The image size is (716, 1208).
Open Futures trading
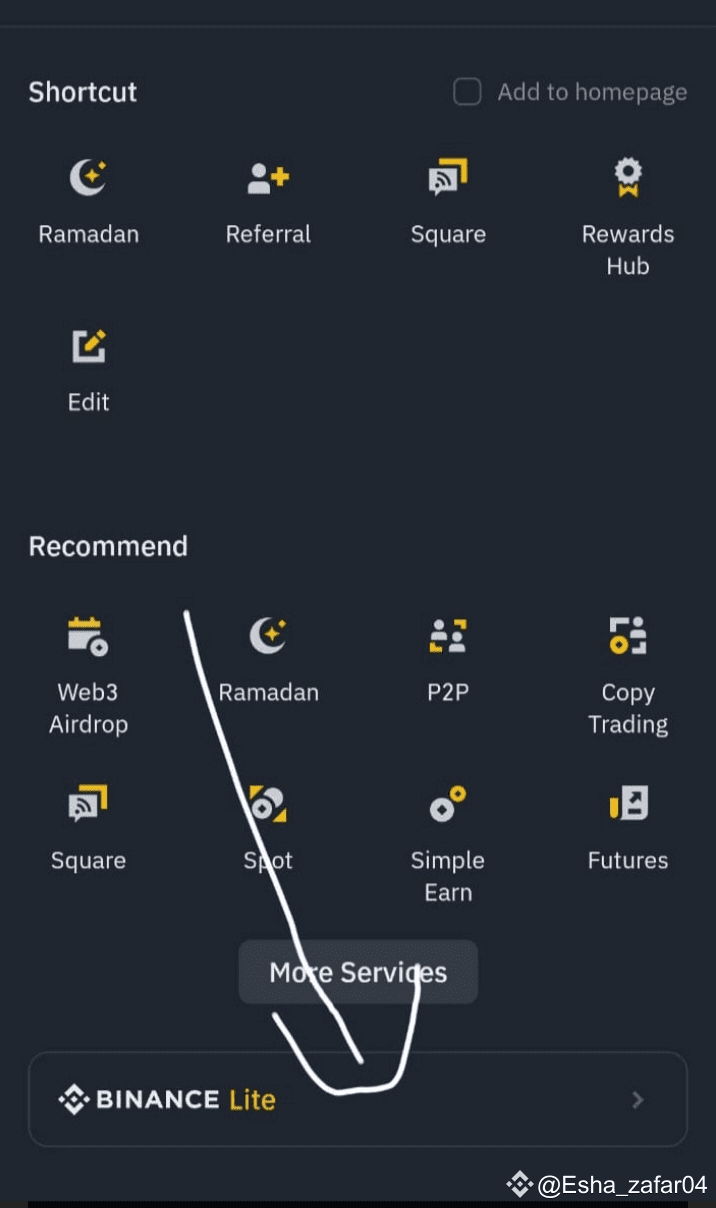(x=628, y=828)
